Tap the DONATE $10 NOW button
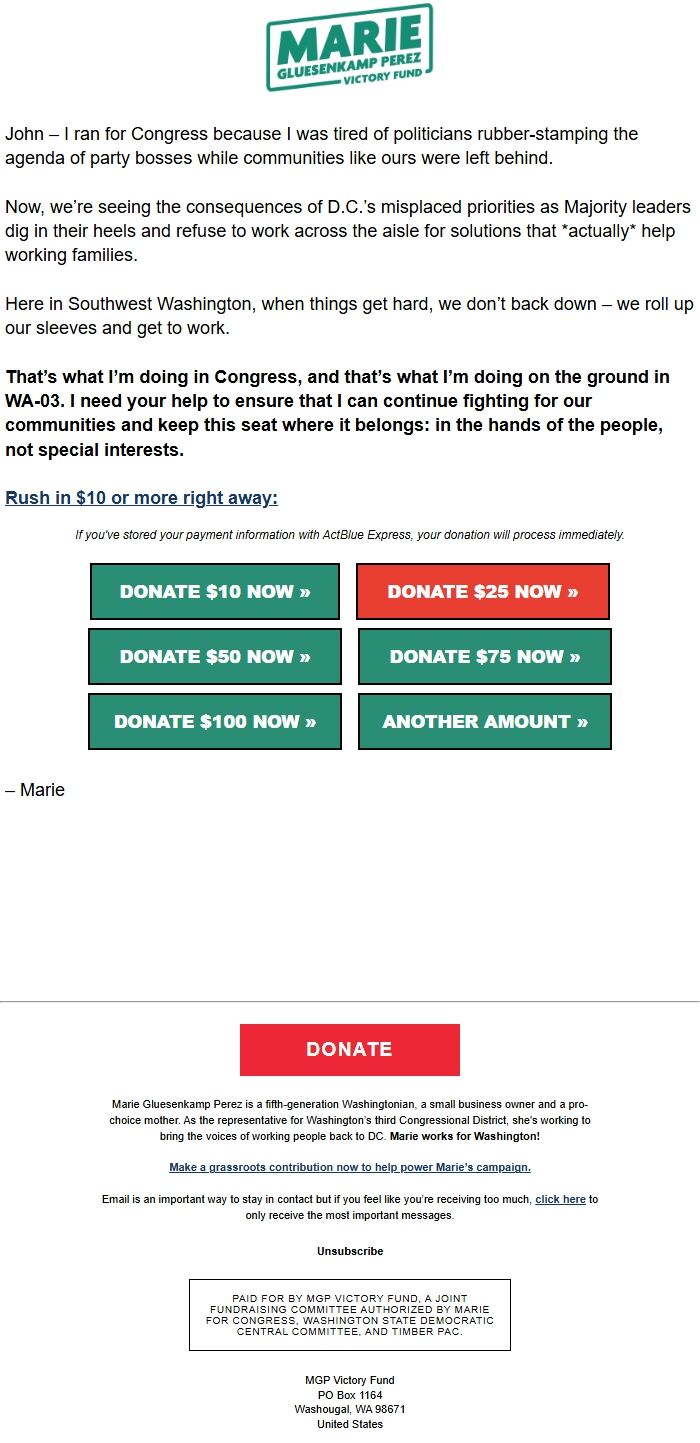This screenshot has width=700, height=1443. point(215,592)
